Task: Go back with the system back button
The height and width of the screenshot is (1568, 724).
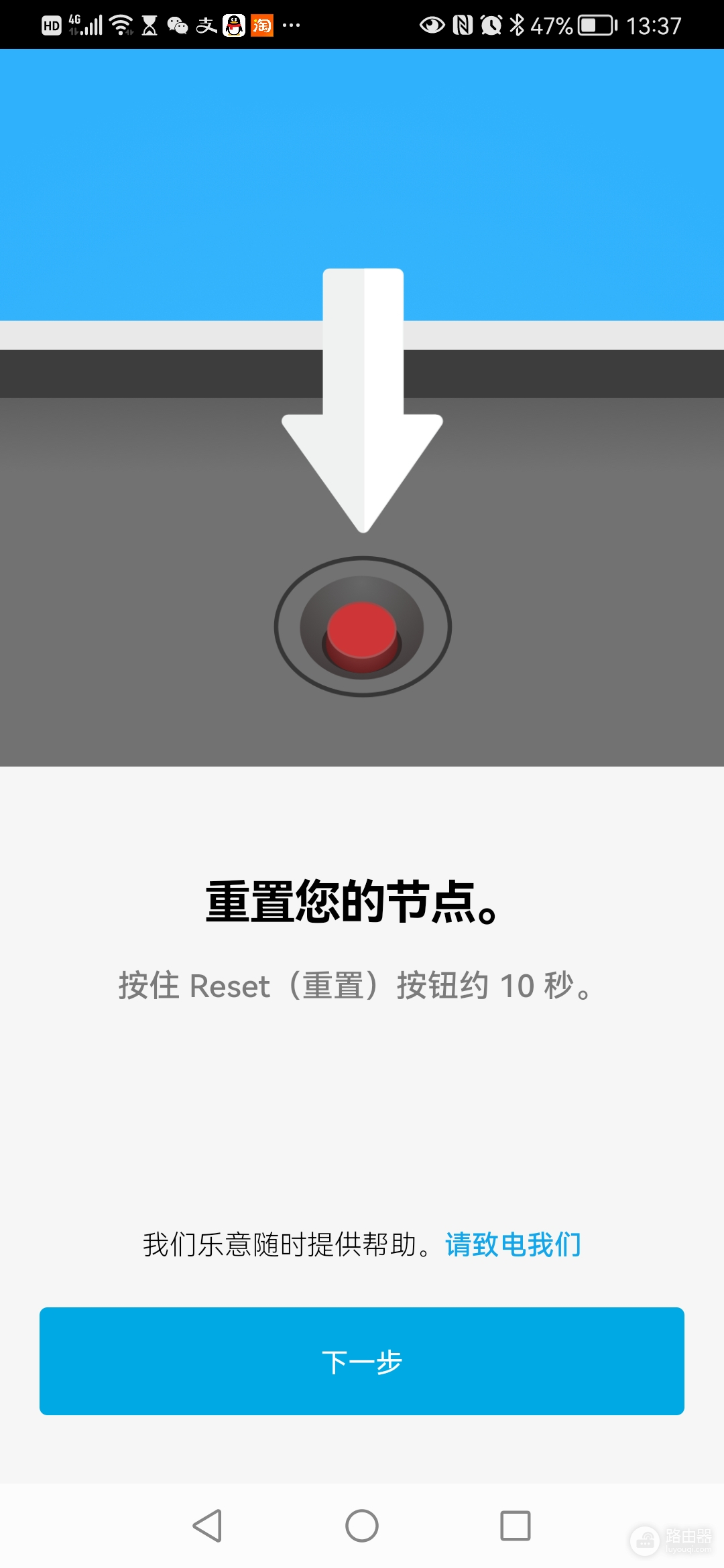Action: pos(207,1526)
